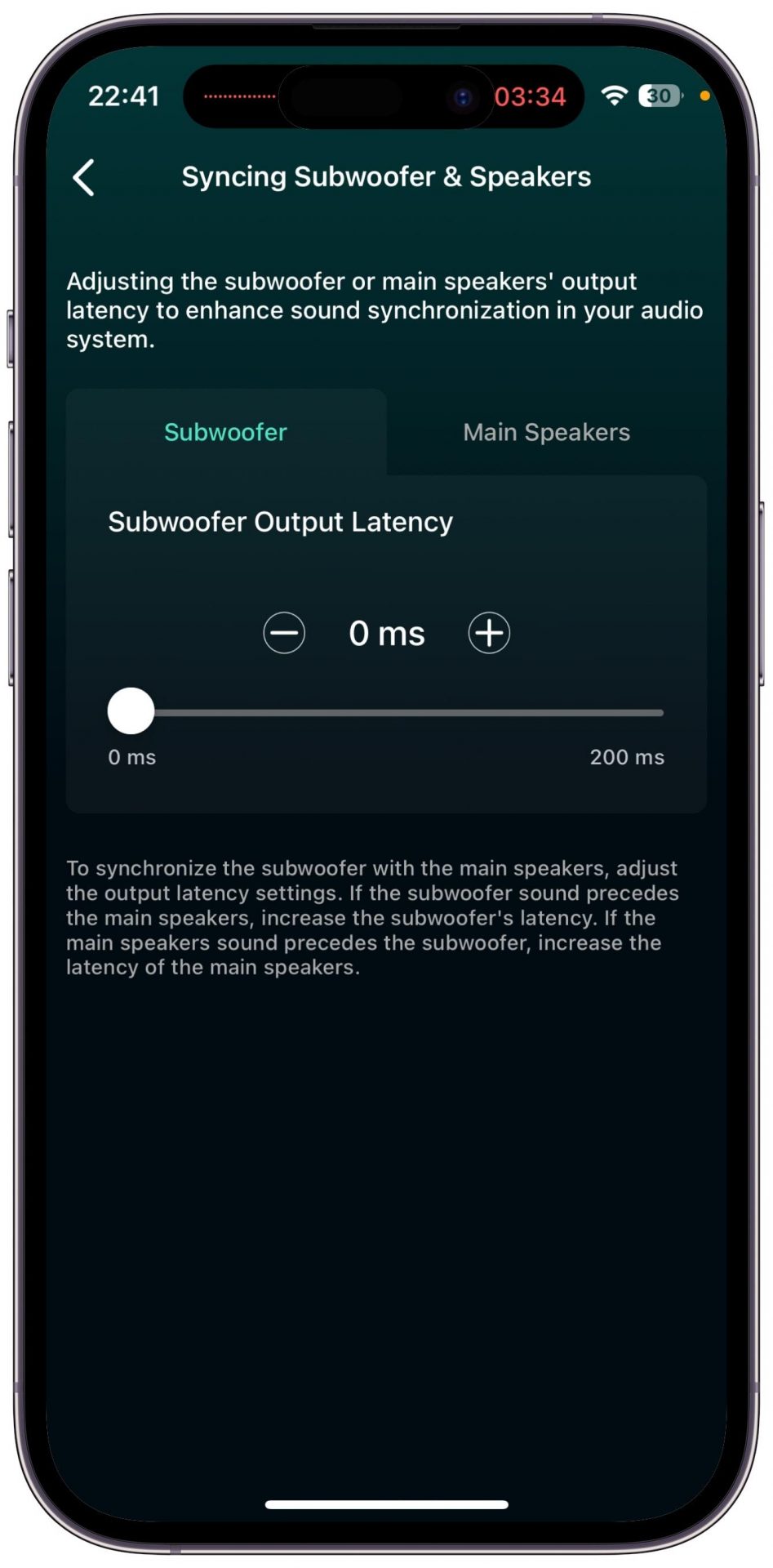Tap the subwoofer latency slider handle

click(x=131, y=711)
